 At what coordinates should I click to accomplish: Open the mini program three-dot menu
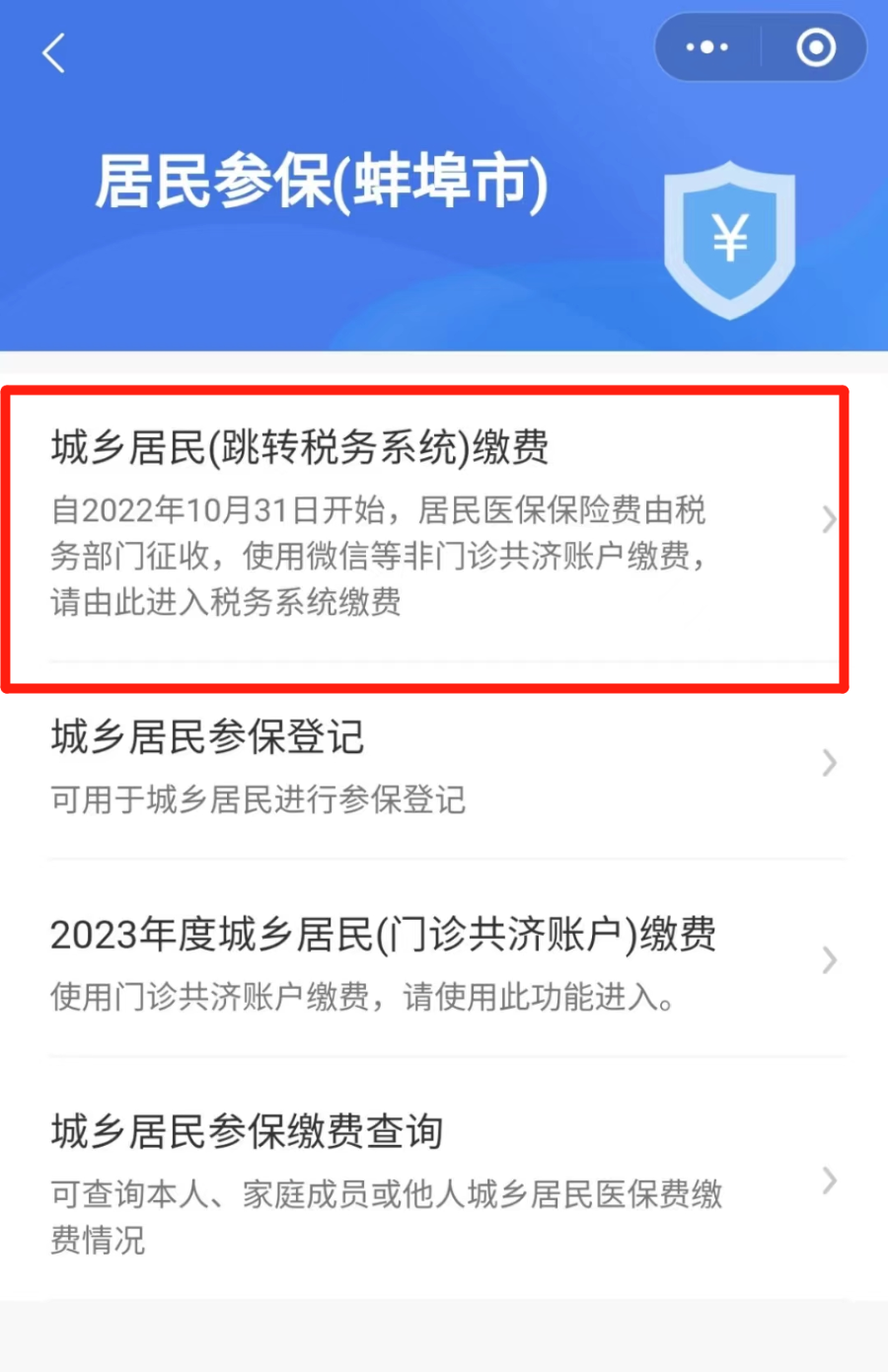[706, 47]
